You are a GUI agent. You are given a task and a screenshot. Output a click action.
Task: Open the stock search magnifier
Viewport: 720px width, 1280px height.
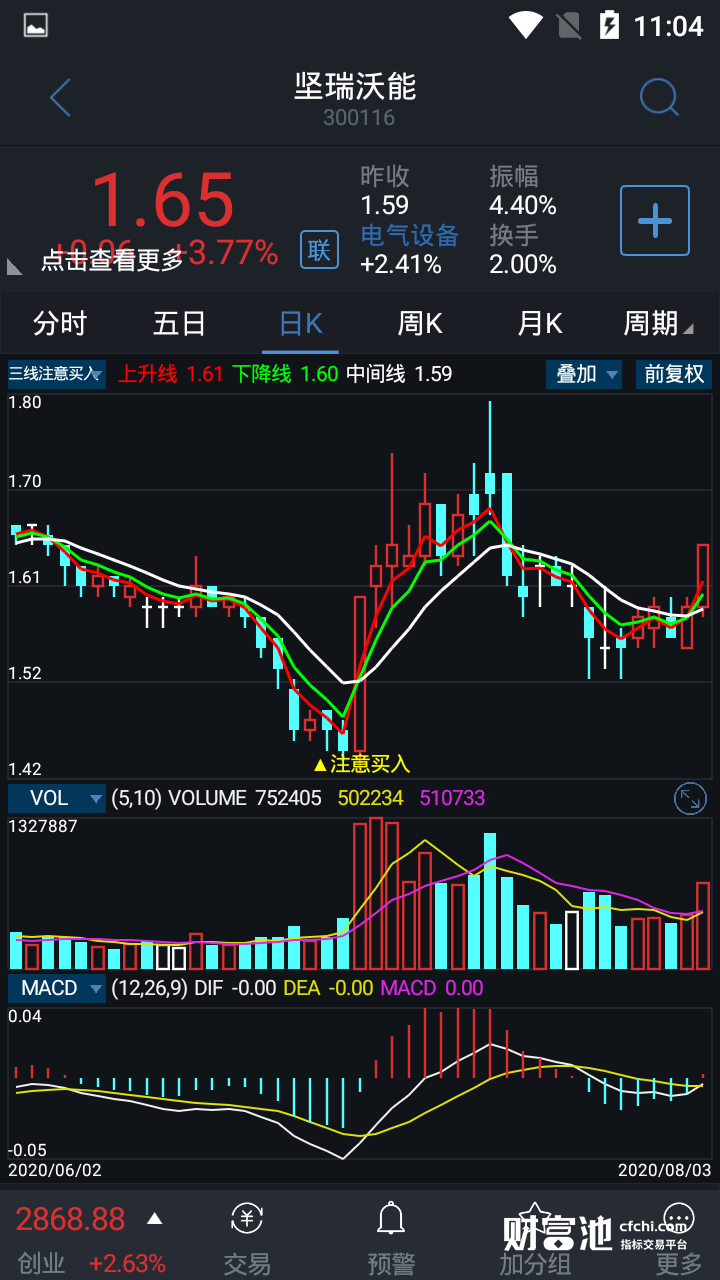pyautogui.click(x=659, y=98)
